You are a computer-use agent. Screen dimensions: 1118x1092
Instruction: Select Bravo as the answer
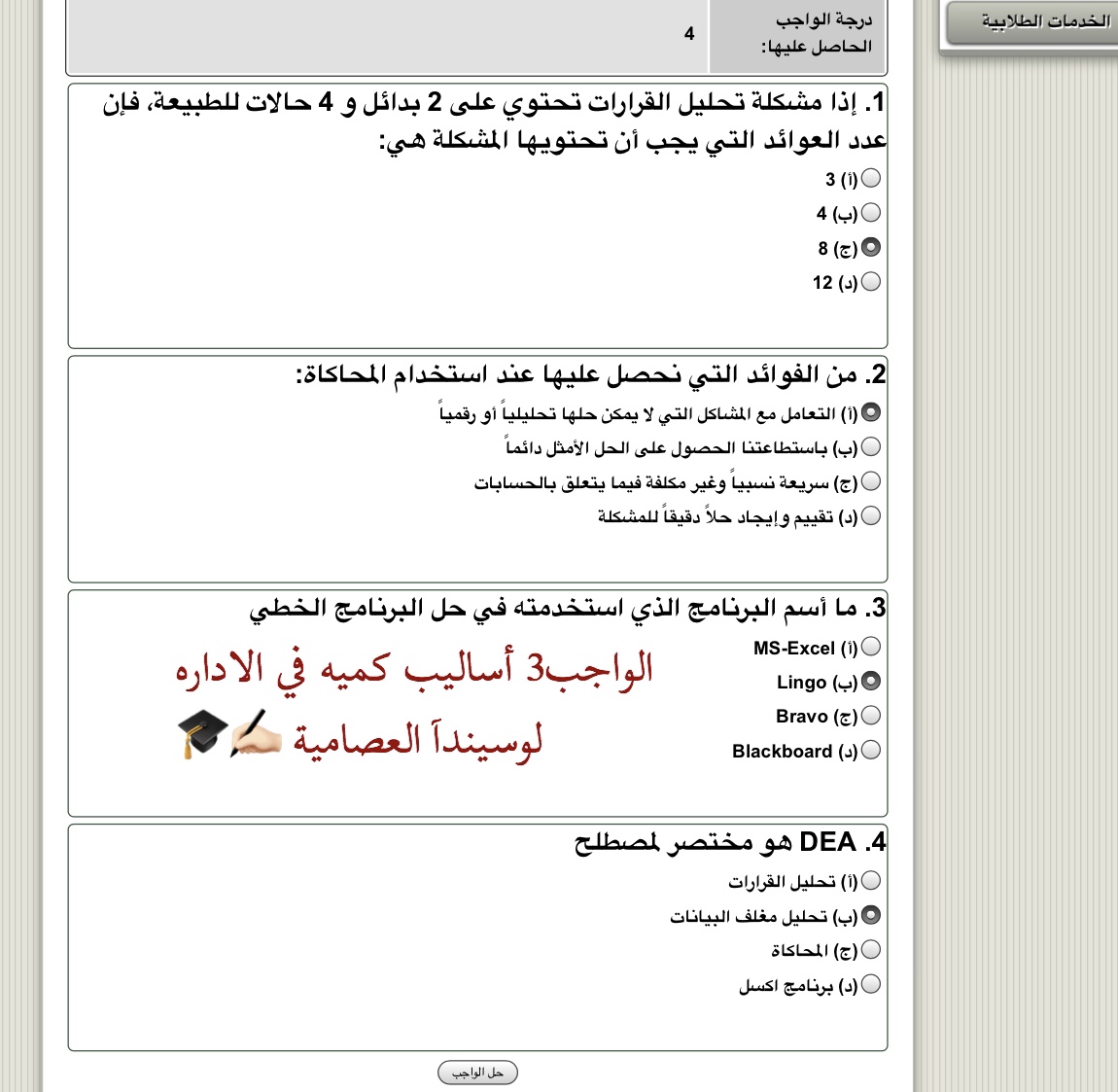coord(871,716)
